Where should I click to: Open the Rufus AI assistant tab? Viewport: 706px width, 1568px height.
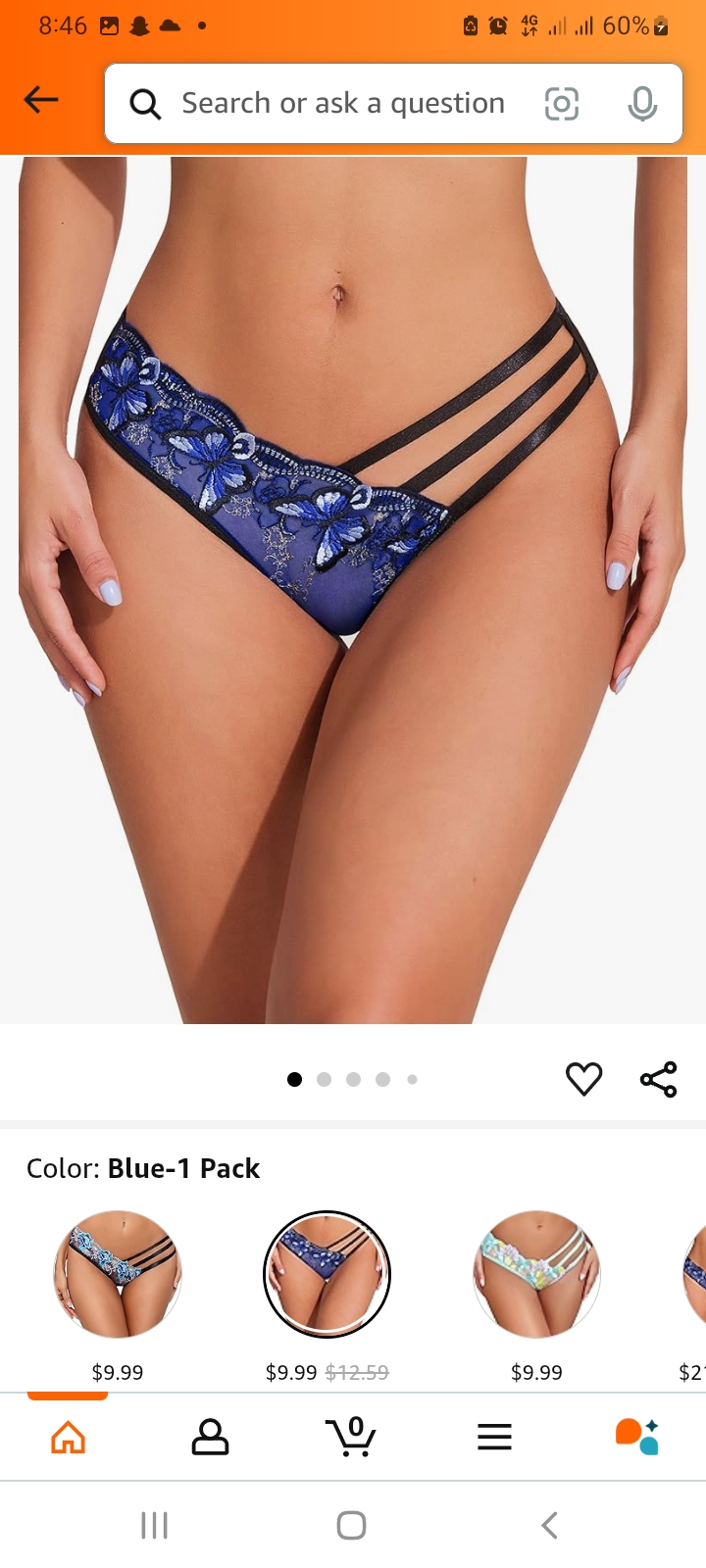636,1438
